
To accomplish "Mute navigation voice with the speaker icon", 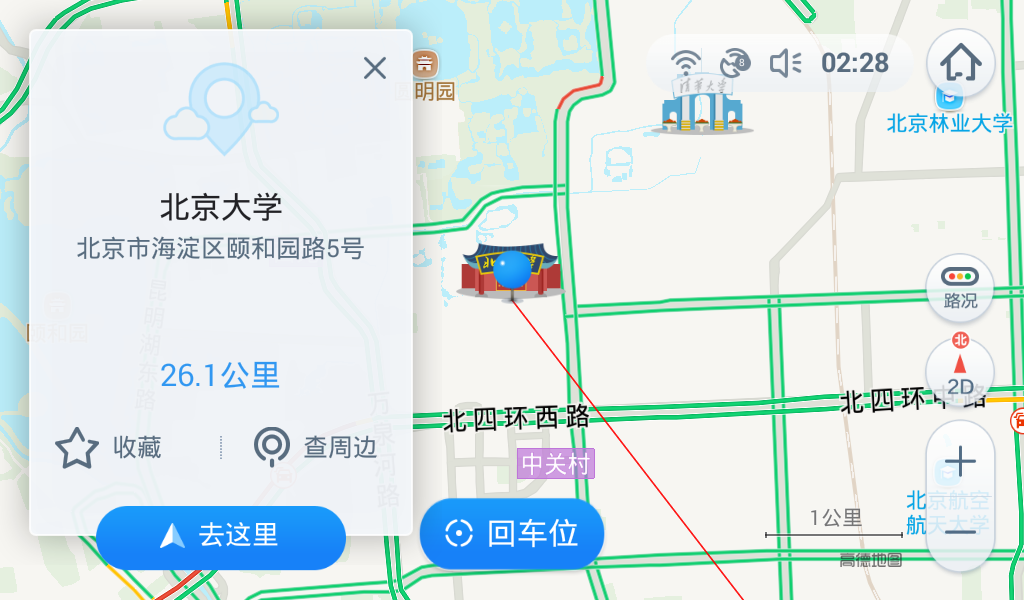I will [x=785, y=63].
